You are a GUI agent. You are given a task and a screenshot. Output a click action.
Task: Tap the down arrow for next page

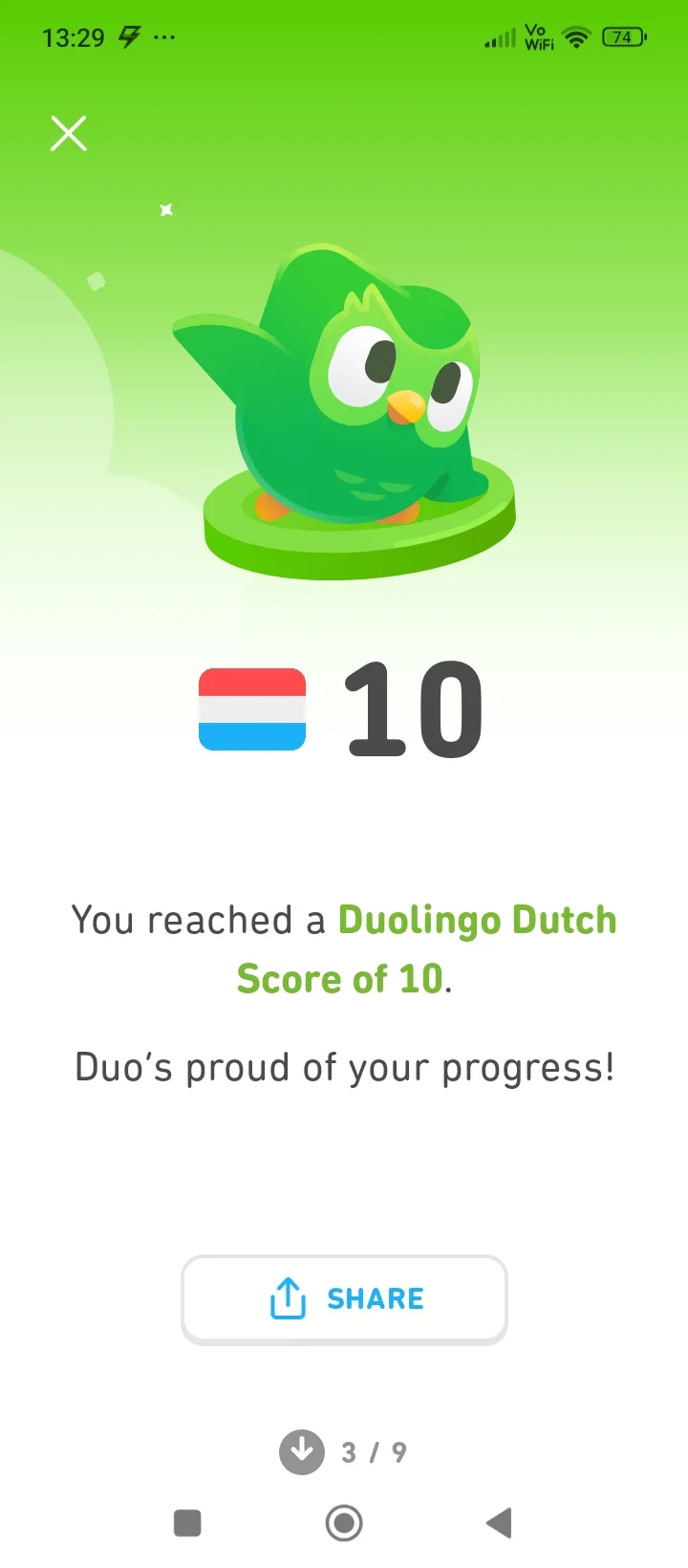[302, 1451]
